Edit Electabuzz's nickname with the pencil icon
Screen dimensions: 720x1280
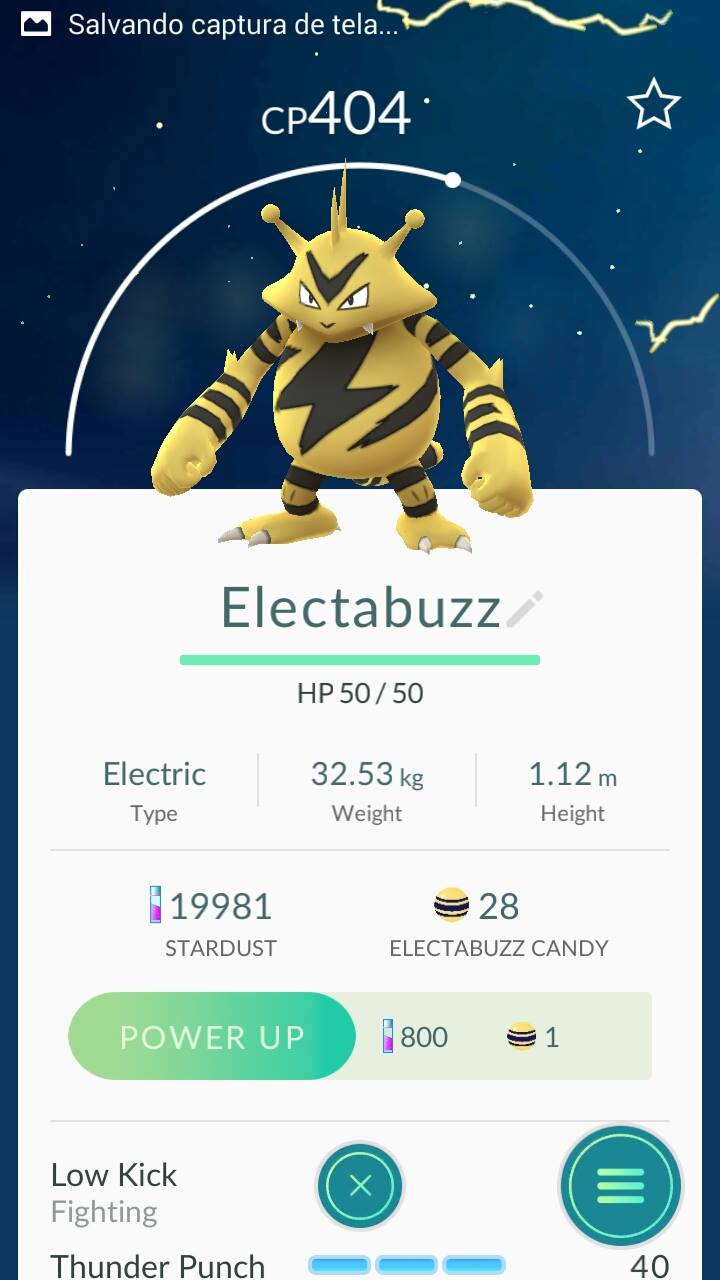(525, 608)
